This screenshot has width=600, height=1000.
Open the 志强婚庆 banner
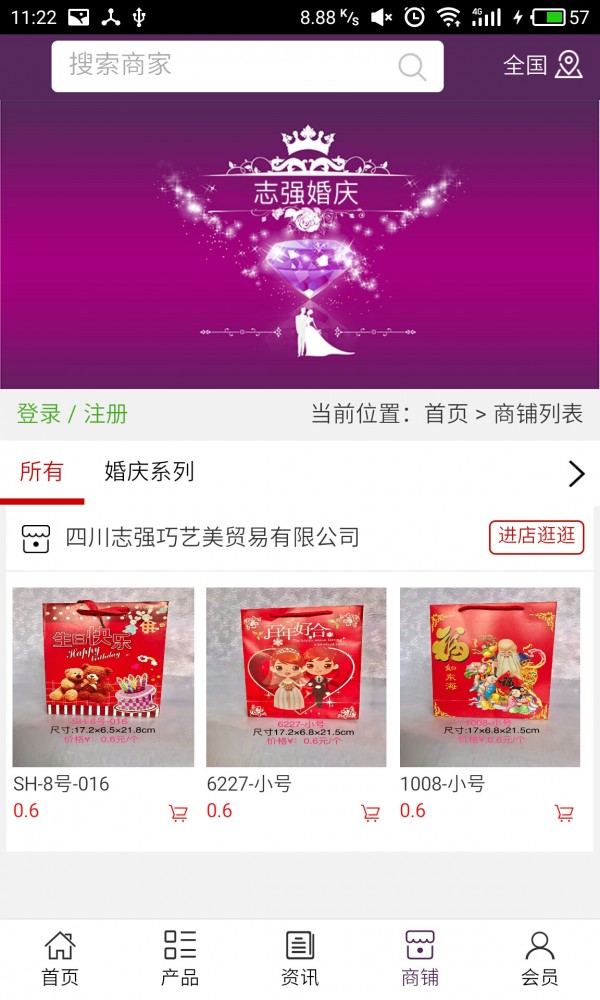point(300,244)
